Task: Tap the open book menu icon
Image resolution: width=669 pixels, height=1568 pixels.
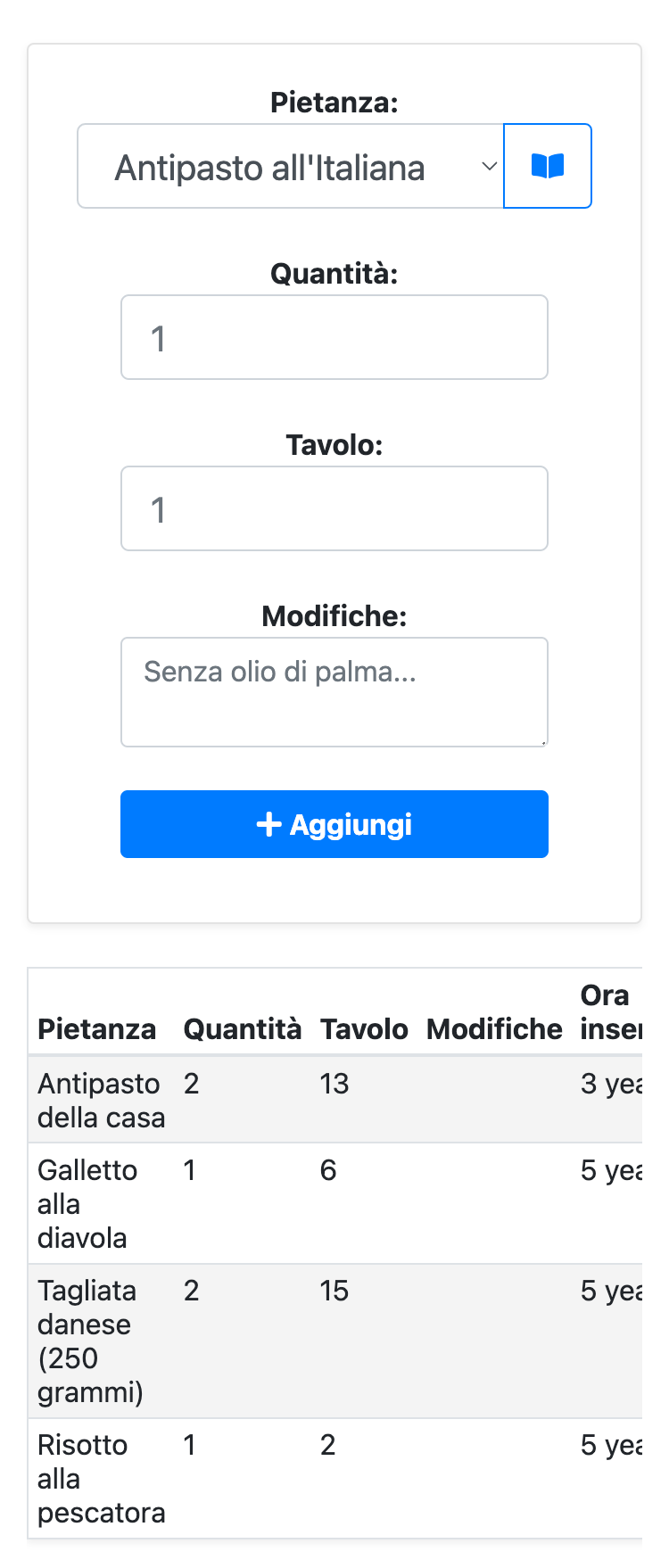Action: click(548, 167)
